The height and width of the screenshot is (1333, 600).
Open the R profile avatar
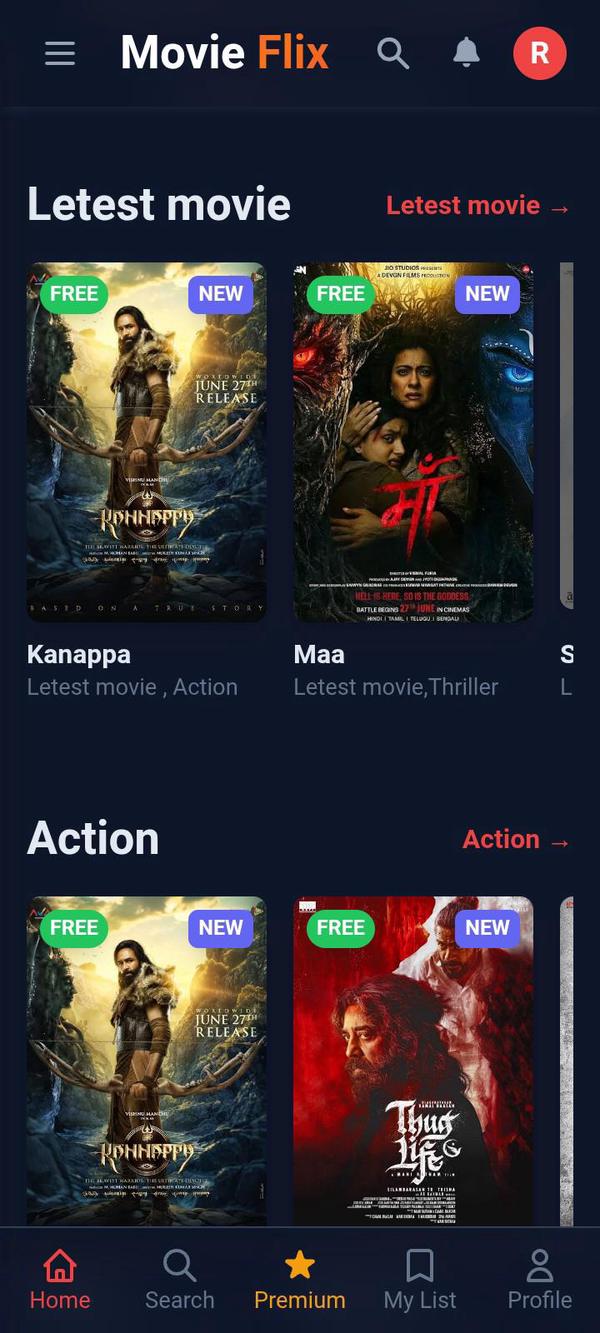[x=539, y=53]
